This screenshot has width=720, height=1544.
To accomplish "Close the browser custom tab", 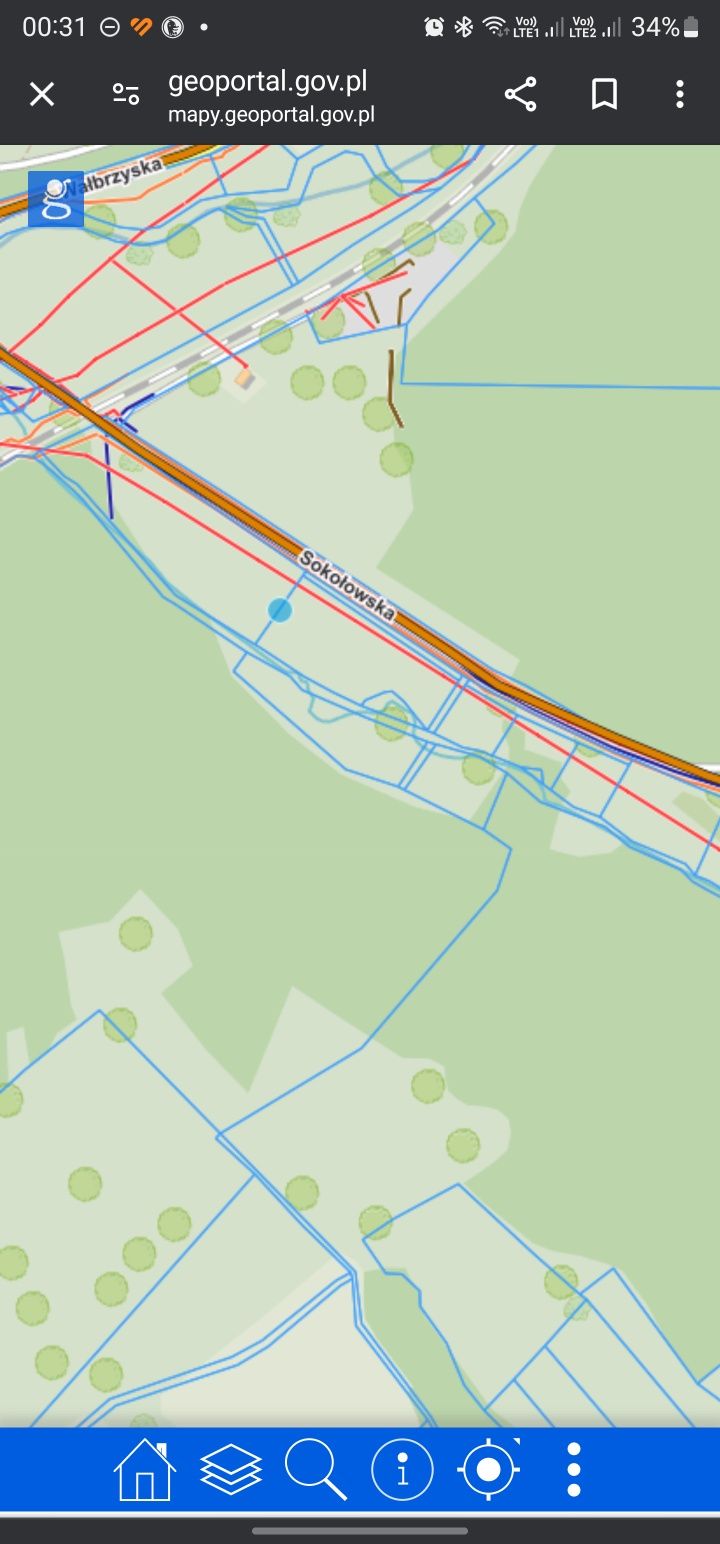I will tap(41, 95).
